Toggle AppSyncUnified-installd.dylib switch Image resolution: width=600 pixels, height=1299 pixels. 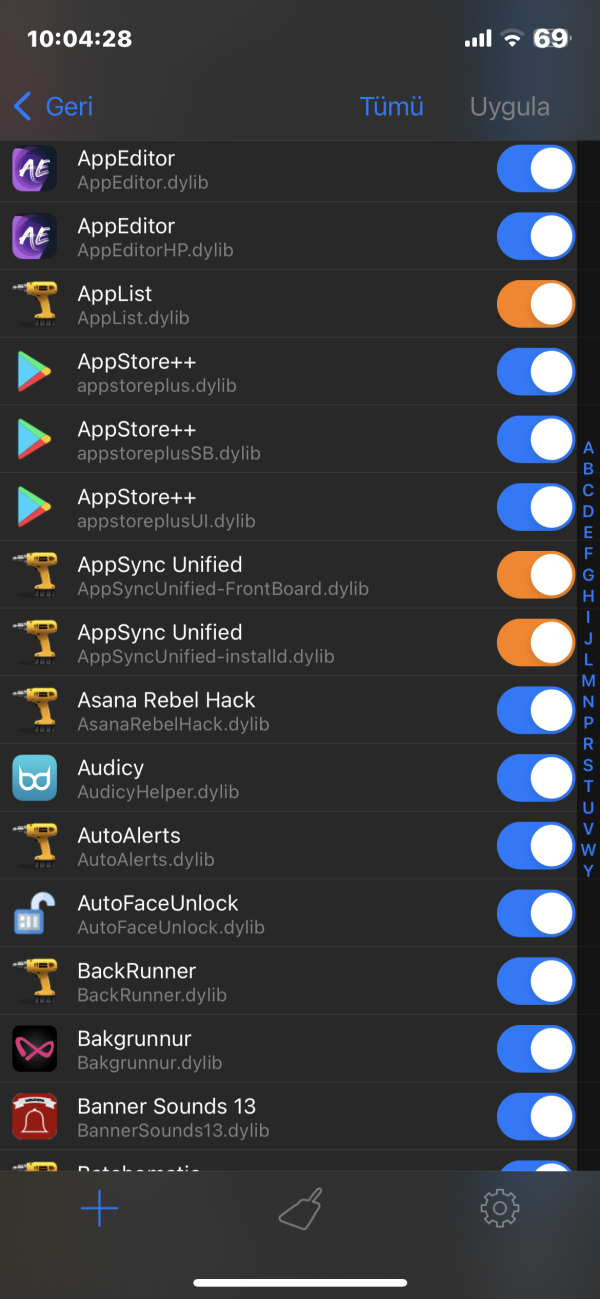tap(535, 643)
